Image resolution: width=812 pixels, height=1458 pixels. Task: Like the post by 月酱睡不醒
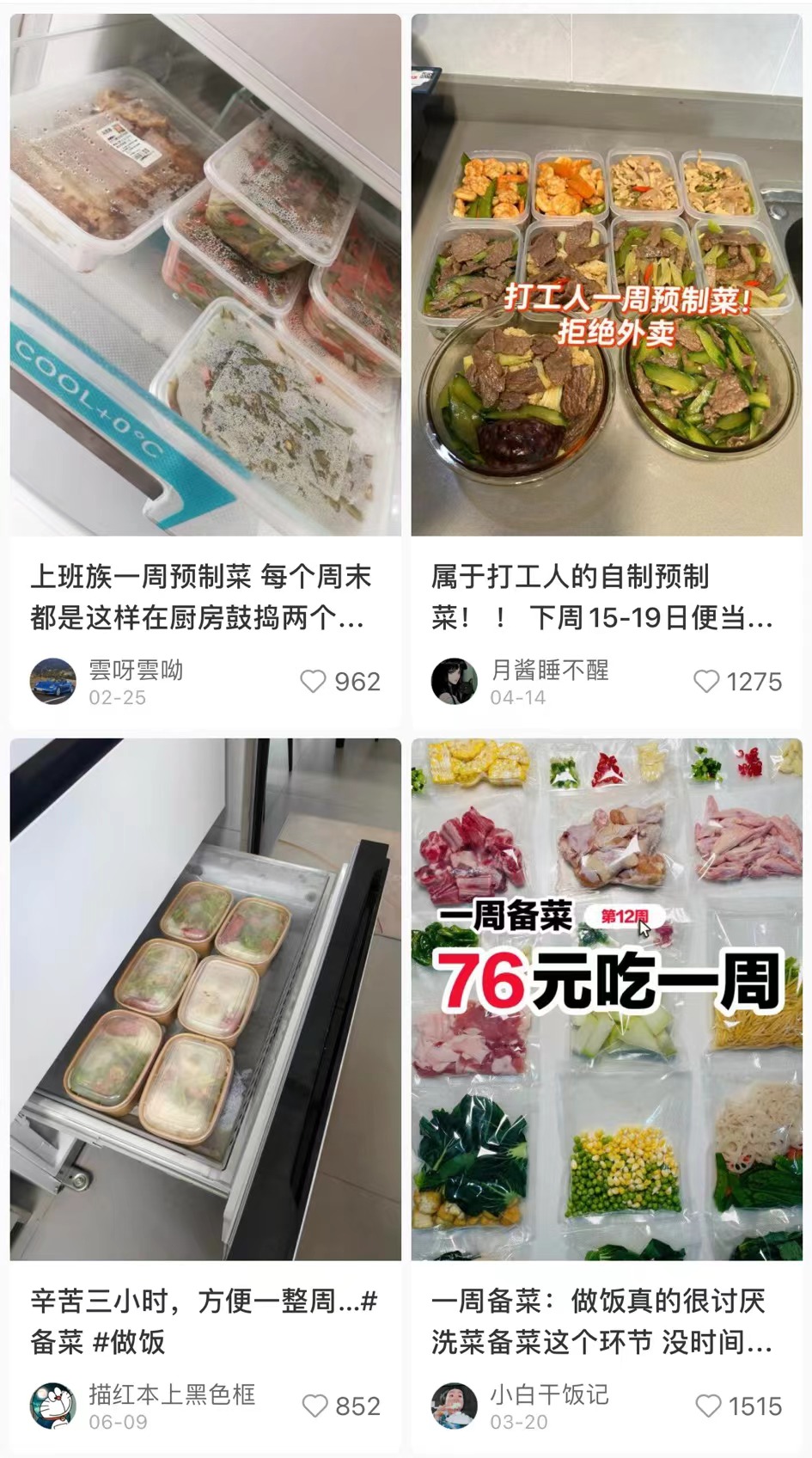pos(706,682)
